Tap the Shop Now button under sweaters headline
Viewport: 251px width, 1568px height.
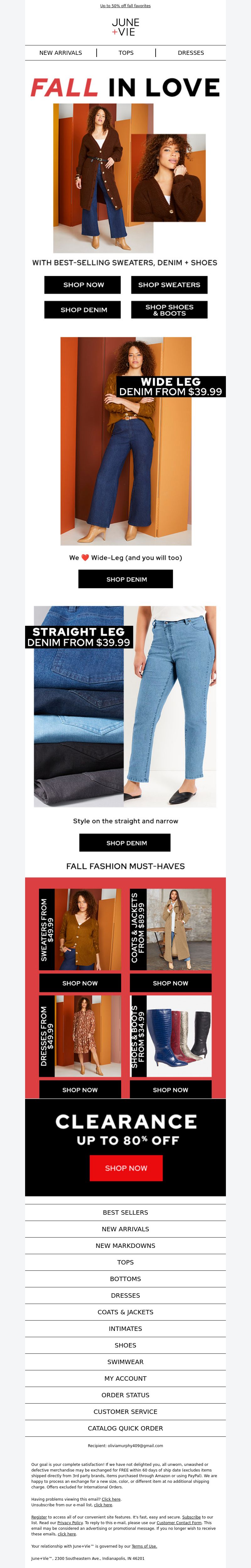pos(83,285)
